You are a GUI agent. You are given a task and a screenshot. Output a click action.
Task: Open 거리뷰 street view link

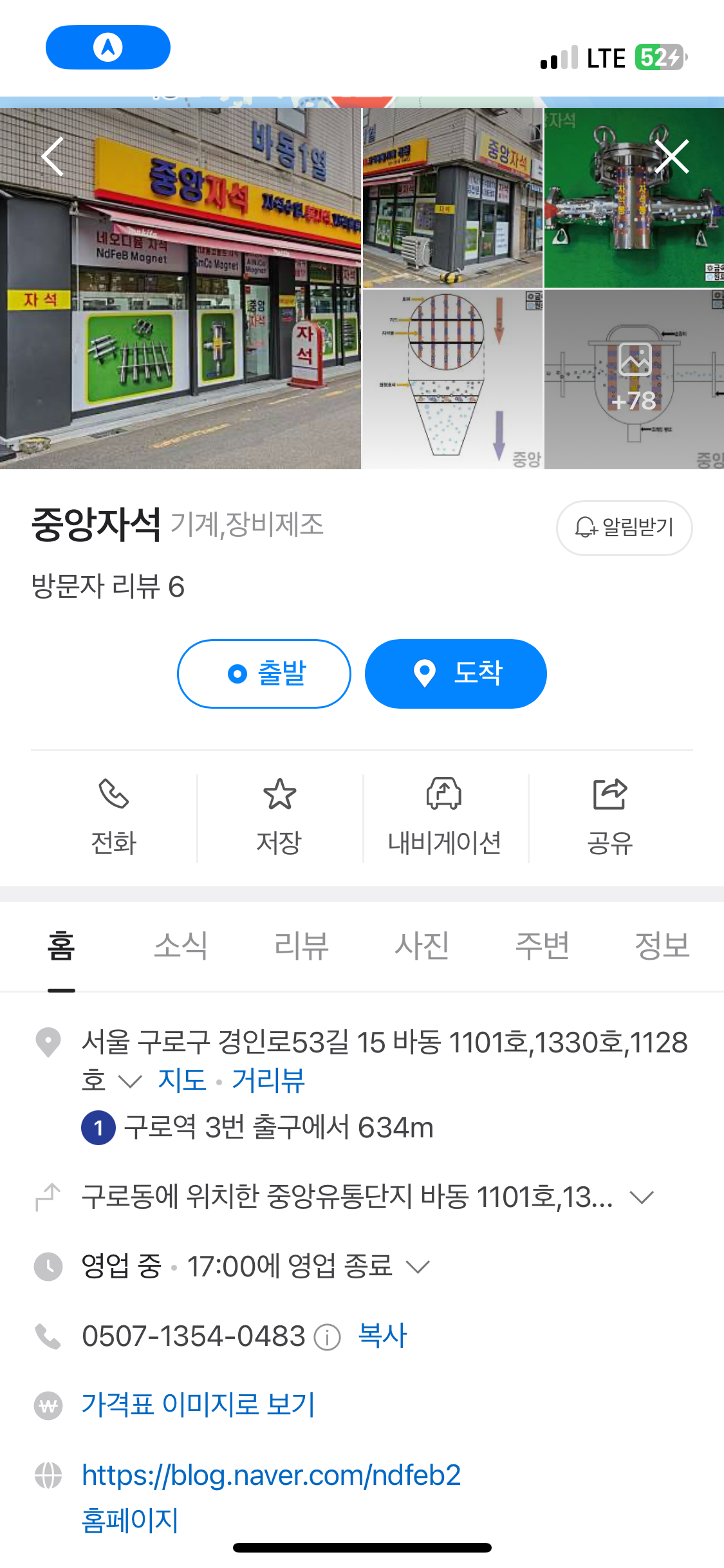(x=268, y=1080)
